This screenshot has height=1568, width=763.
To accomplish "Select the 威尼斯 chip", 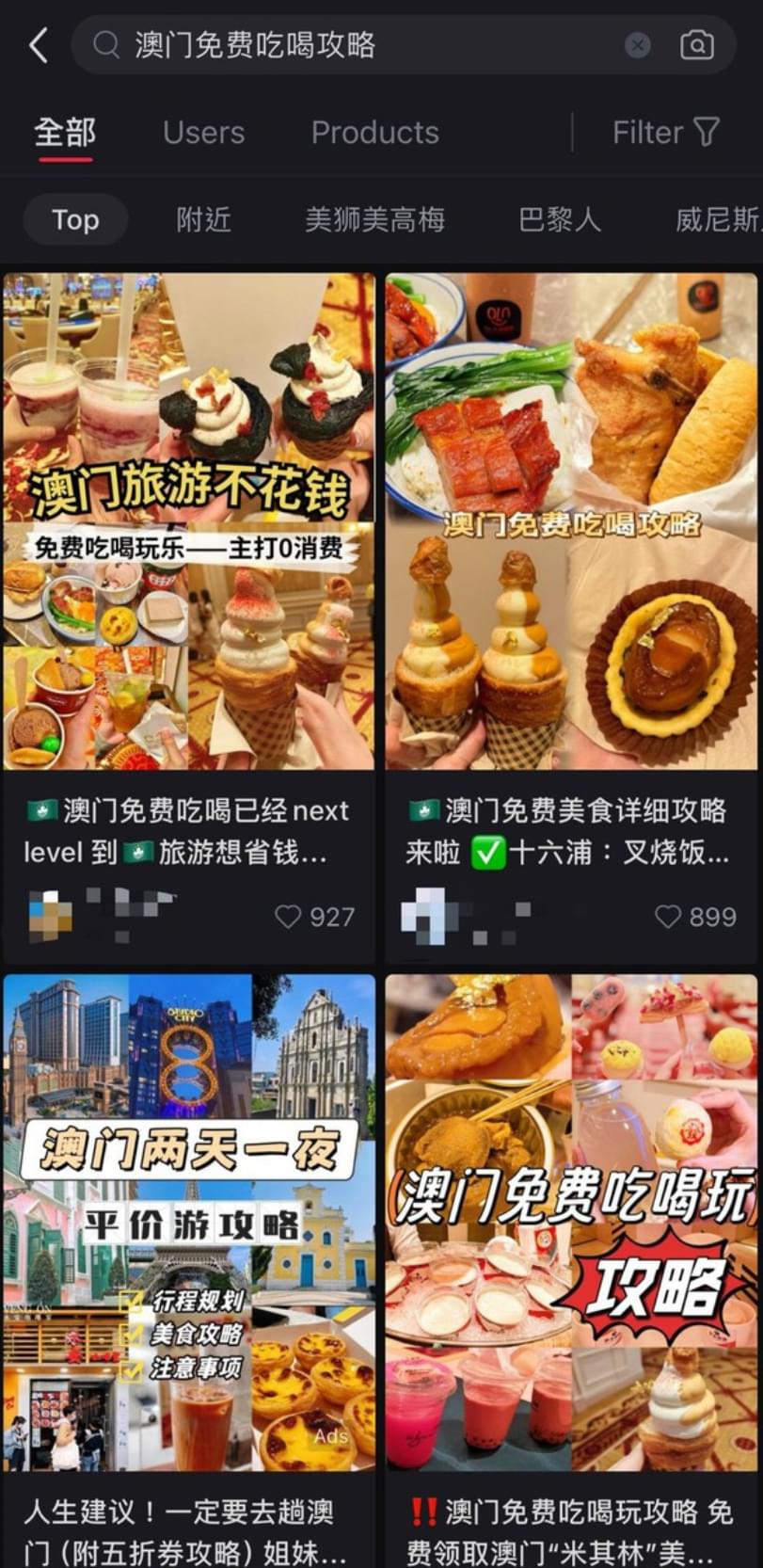I will pyautogui.click(x=719, y=219).
